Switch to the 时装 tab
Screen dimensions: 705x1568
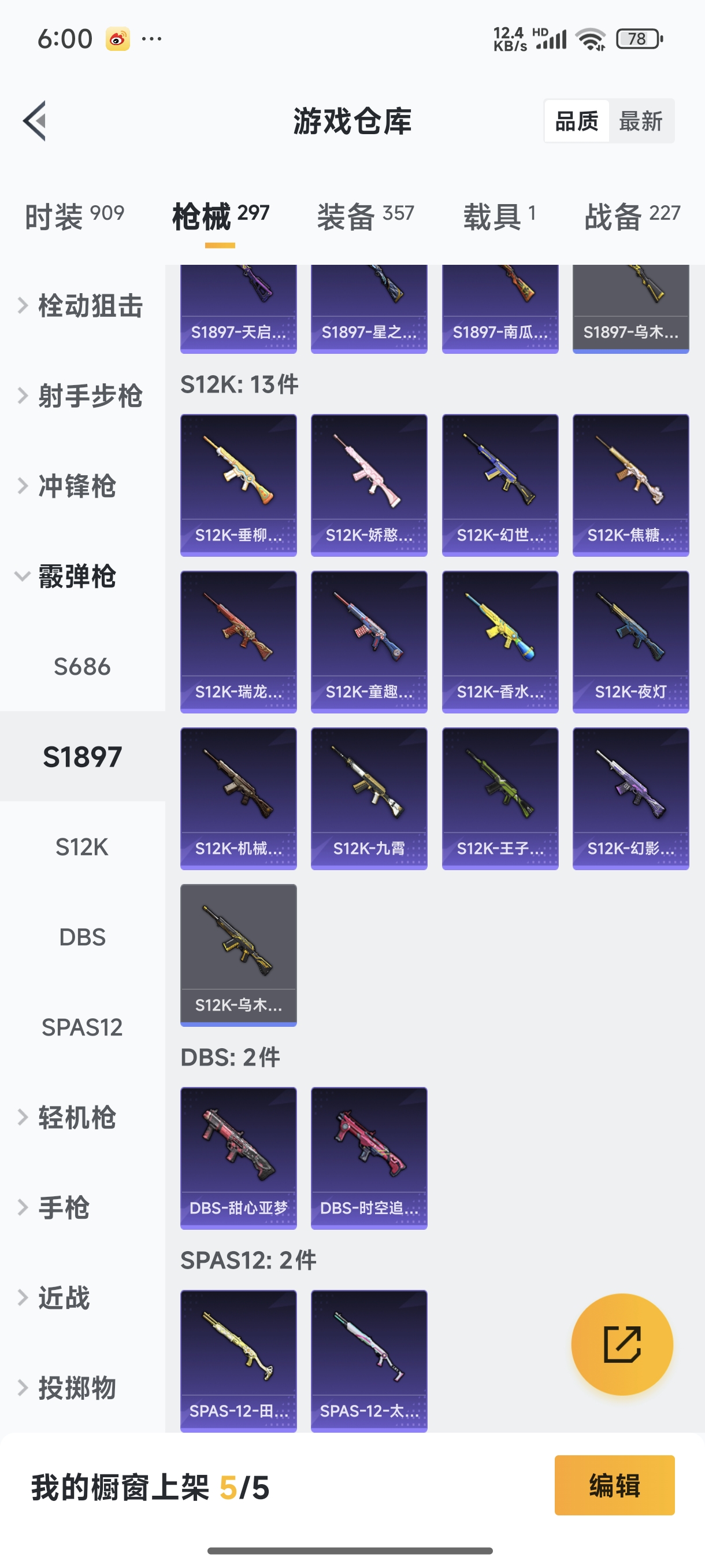tap(74, 216)
